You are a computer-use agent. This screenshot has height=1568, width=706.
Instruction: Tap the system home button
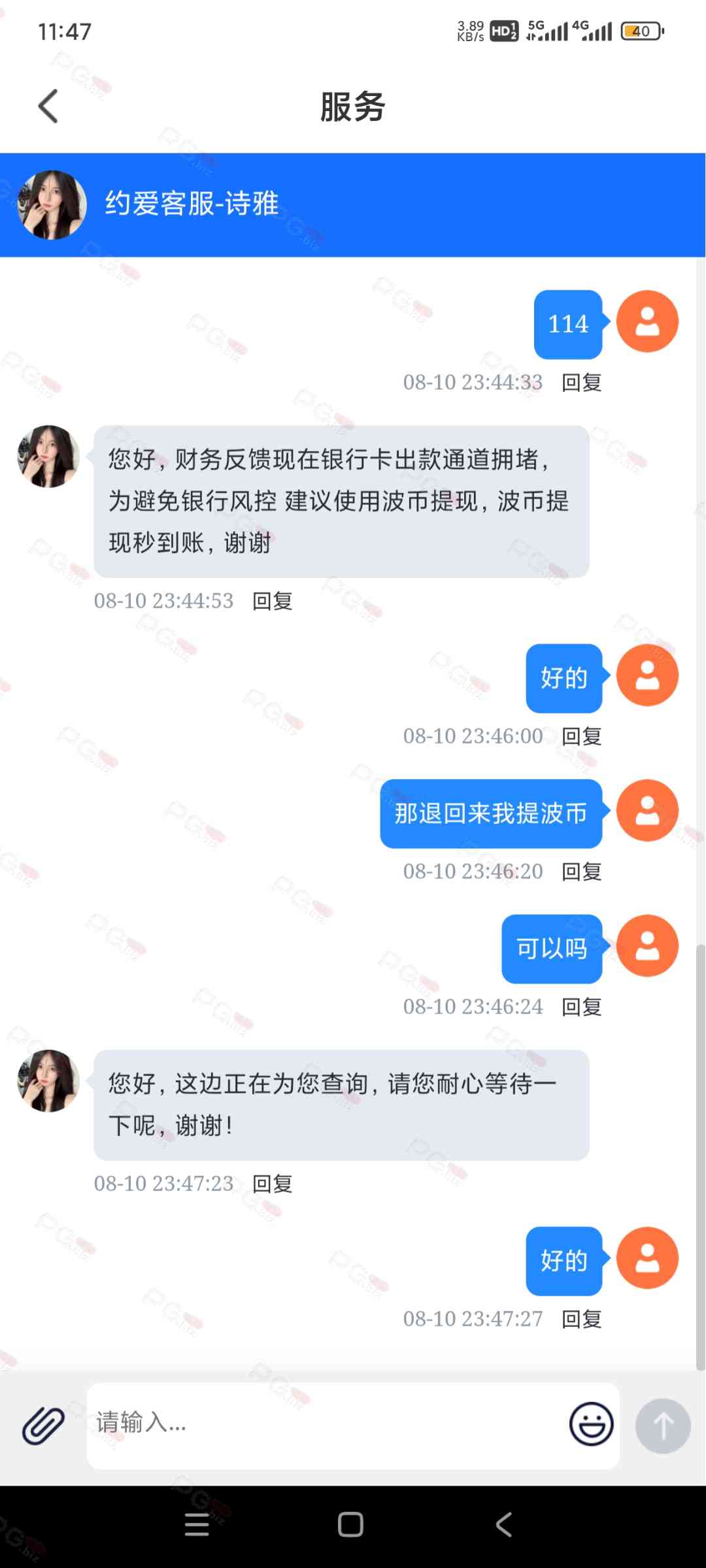coord(350,1525)
